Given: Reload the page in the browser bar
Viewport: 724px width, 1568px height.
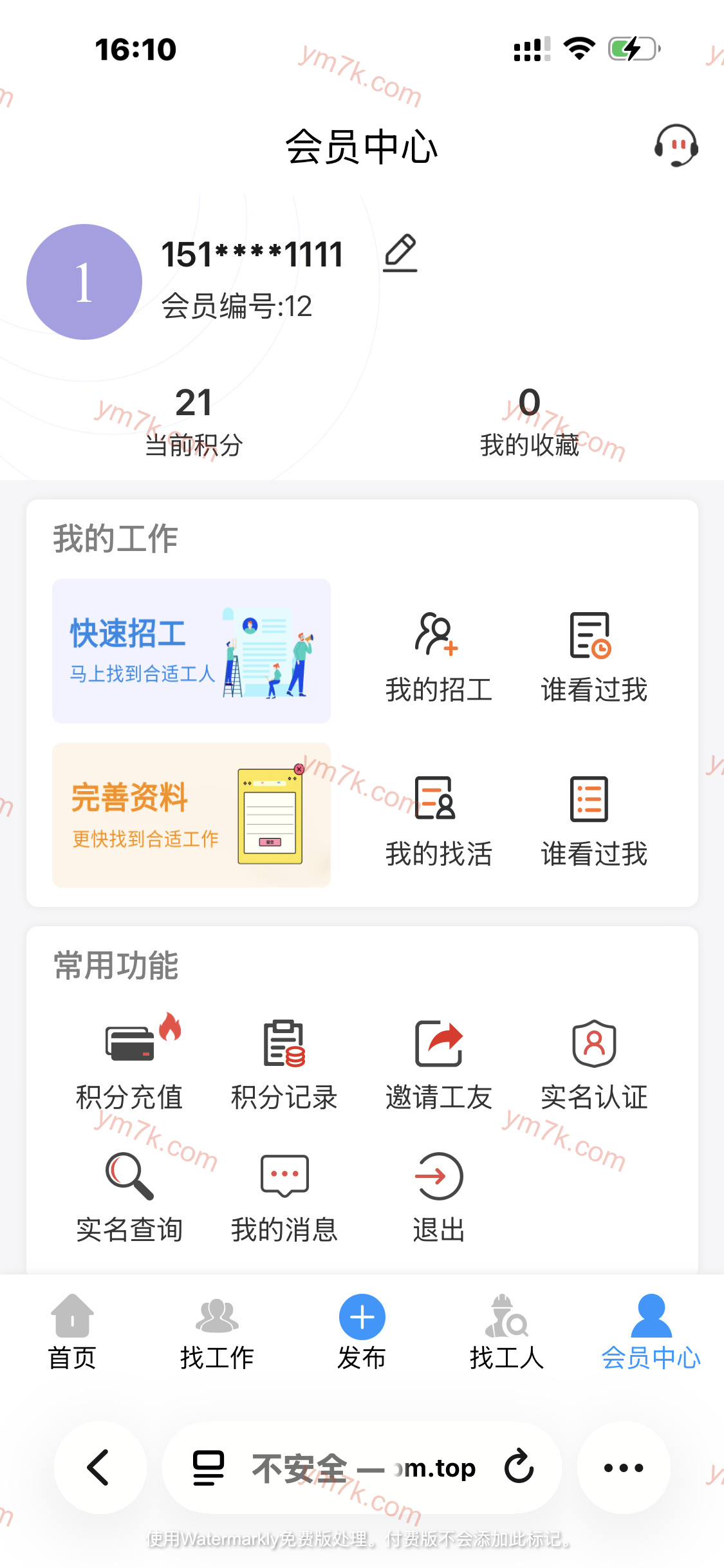Looking at the screenshot, I should pyautogui.click(x=519, y=1467).
